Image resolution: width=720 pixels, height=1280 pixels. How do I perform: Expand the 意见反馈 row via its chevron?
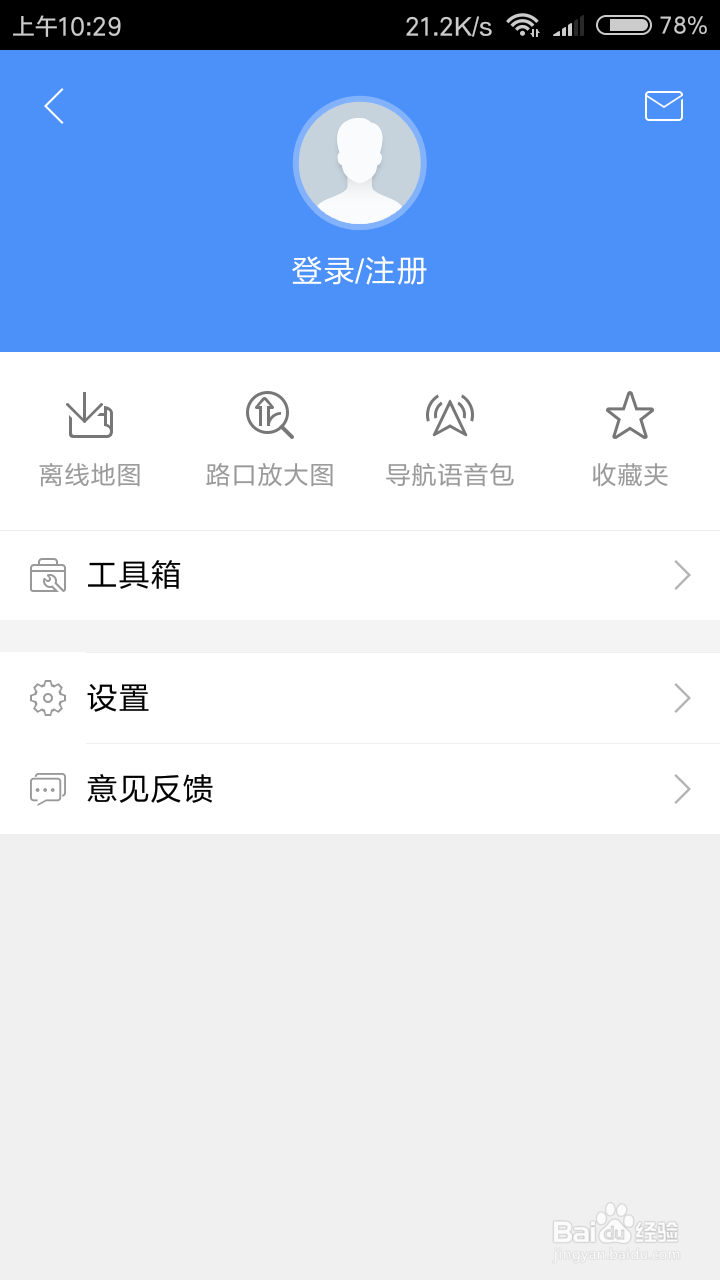click(x=682, y=789)
